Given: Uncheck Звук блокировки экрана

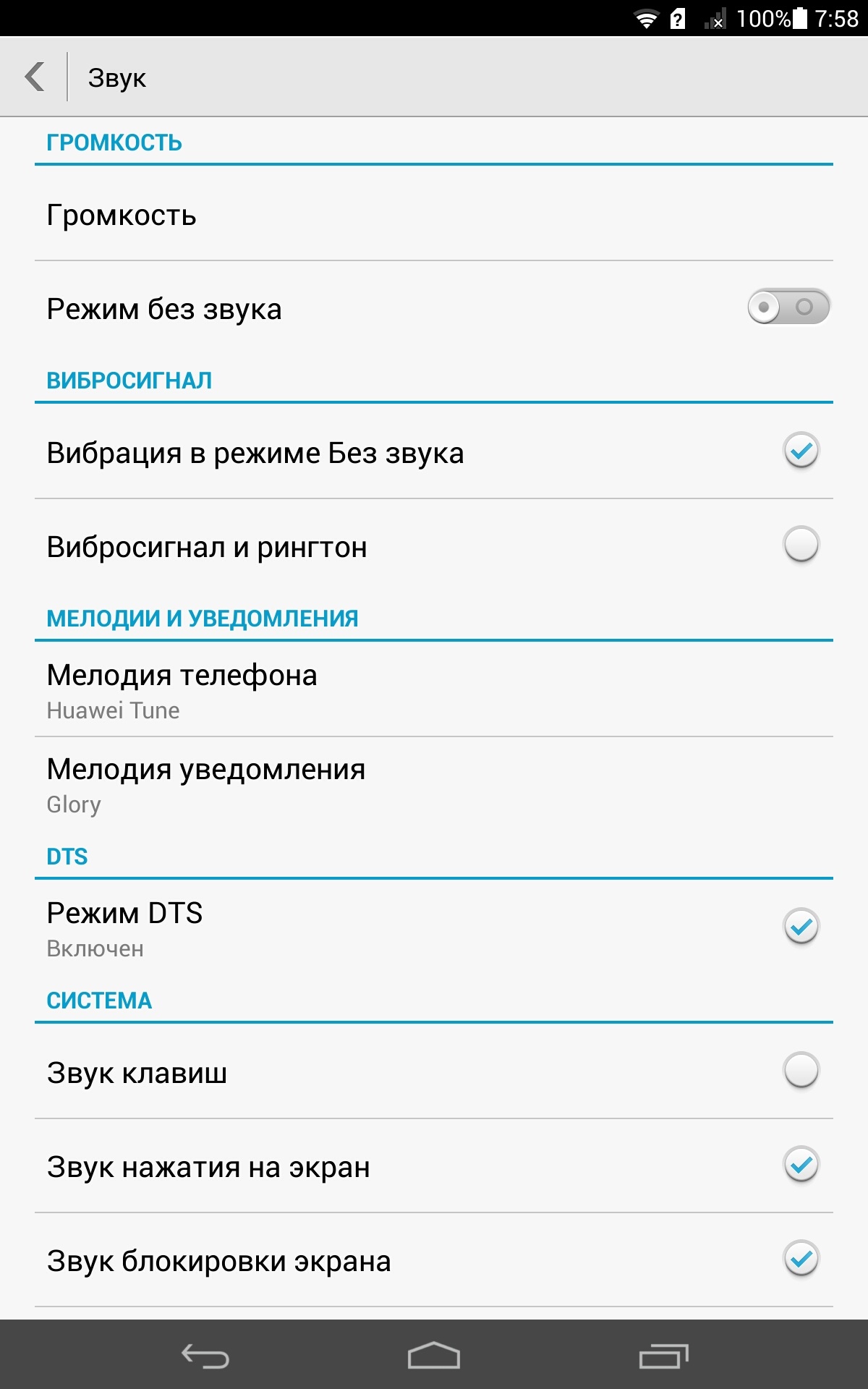Looking at the screenshot, I should (x=801, y=1260).
